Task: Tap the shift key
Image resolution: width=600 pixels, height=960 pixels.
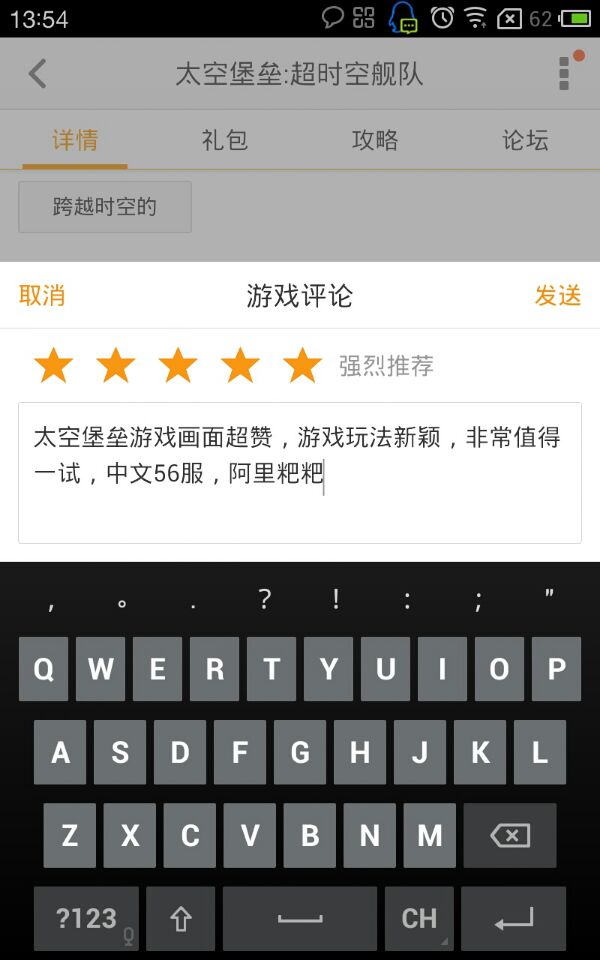Action: 181,918
